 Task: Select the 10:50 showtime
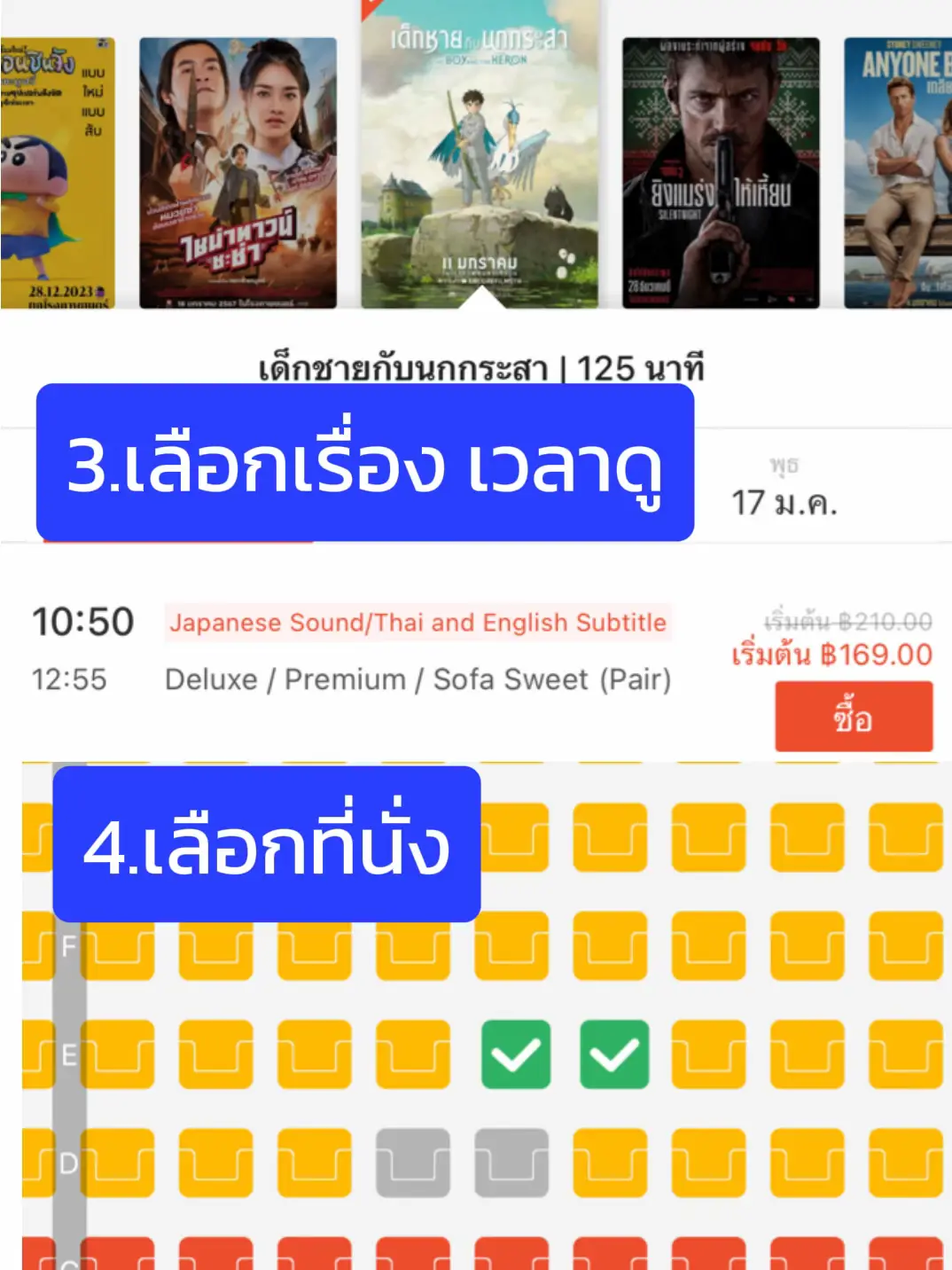click(82, 621)
